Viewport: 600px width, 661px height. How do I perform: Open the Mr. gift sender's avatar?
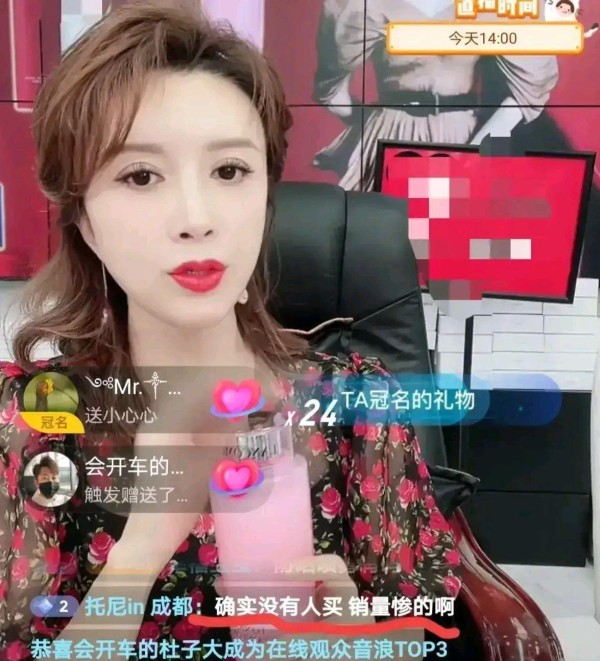coord(51,394)
